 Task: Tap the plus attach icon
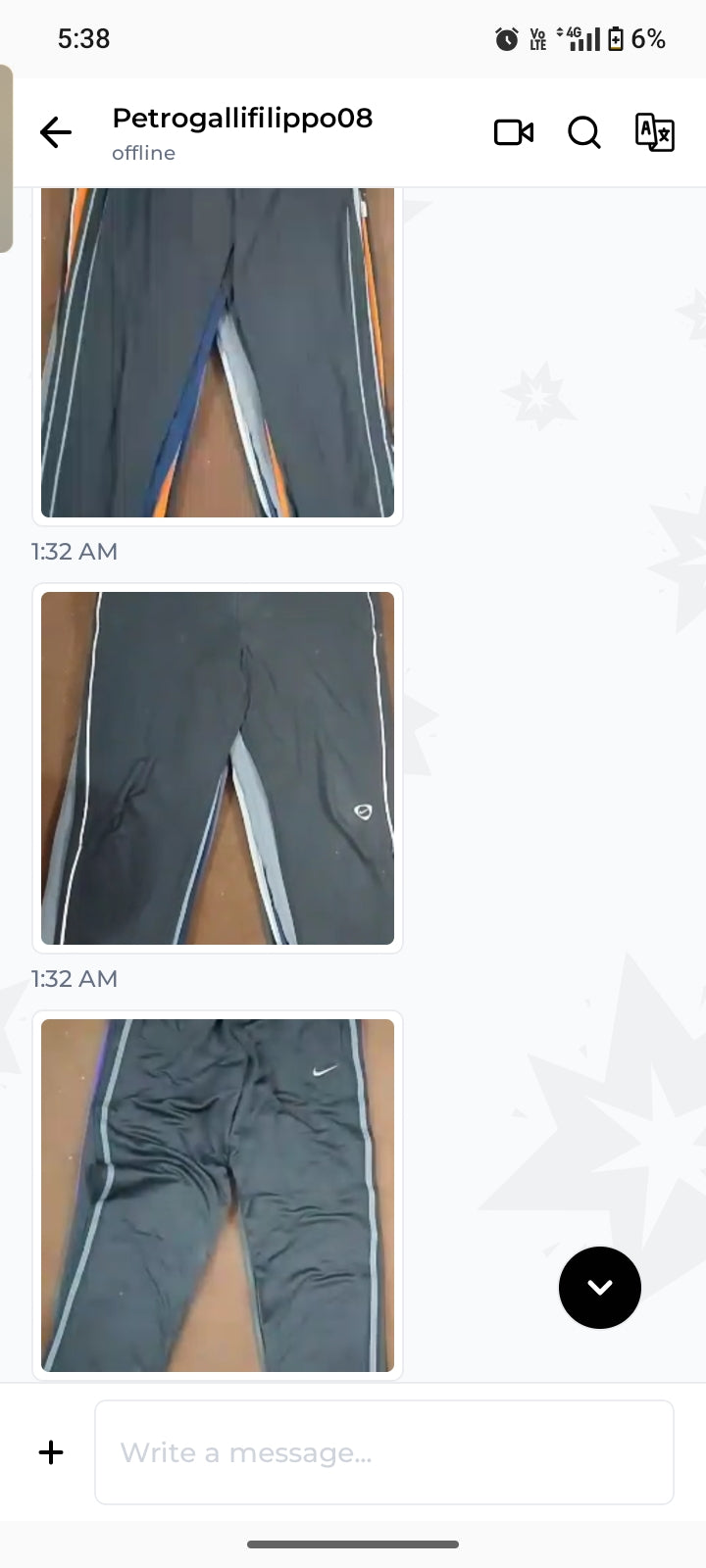51,1452
